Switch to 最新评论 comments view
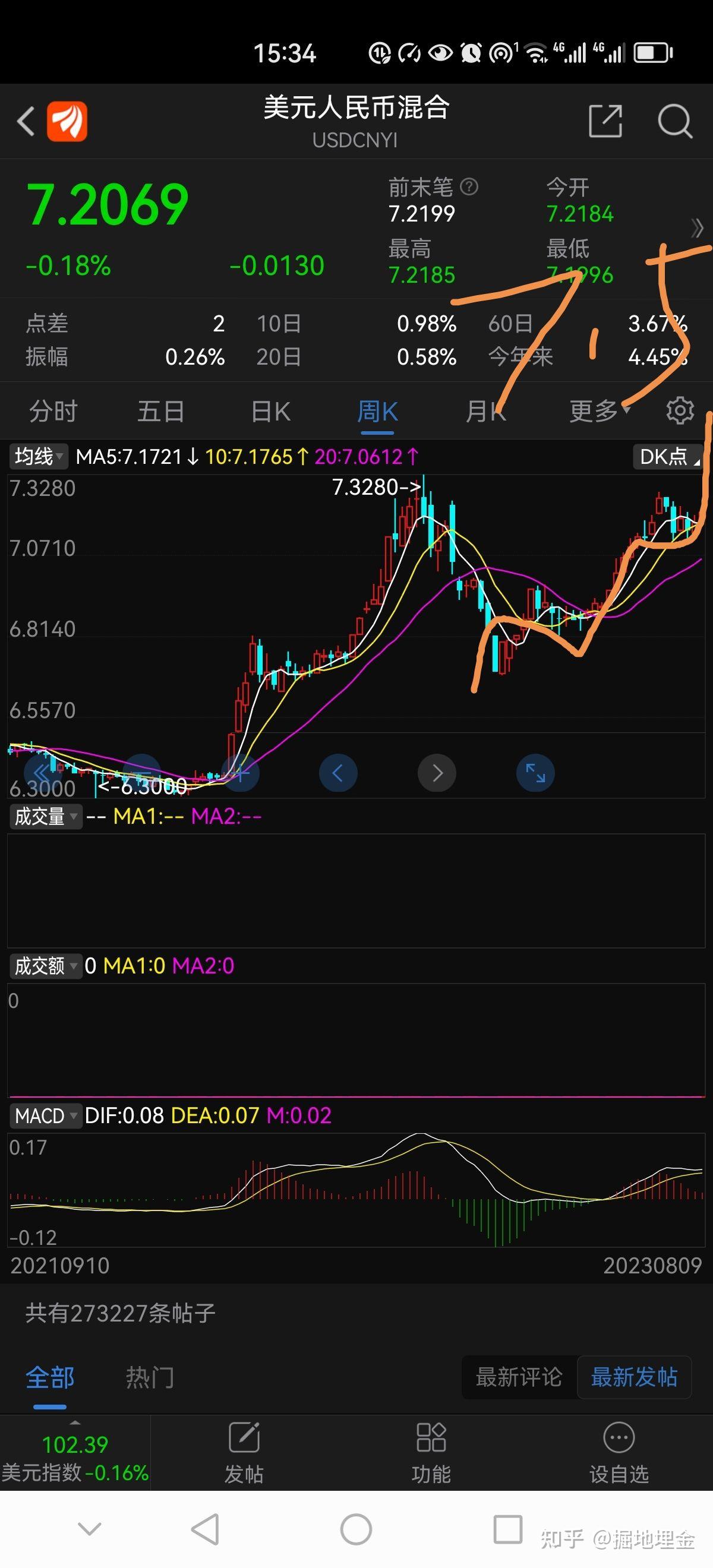 click(x=519, y=1377)
